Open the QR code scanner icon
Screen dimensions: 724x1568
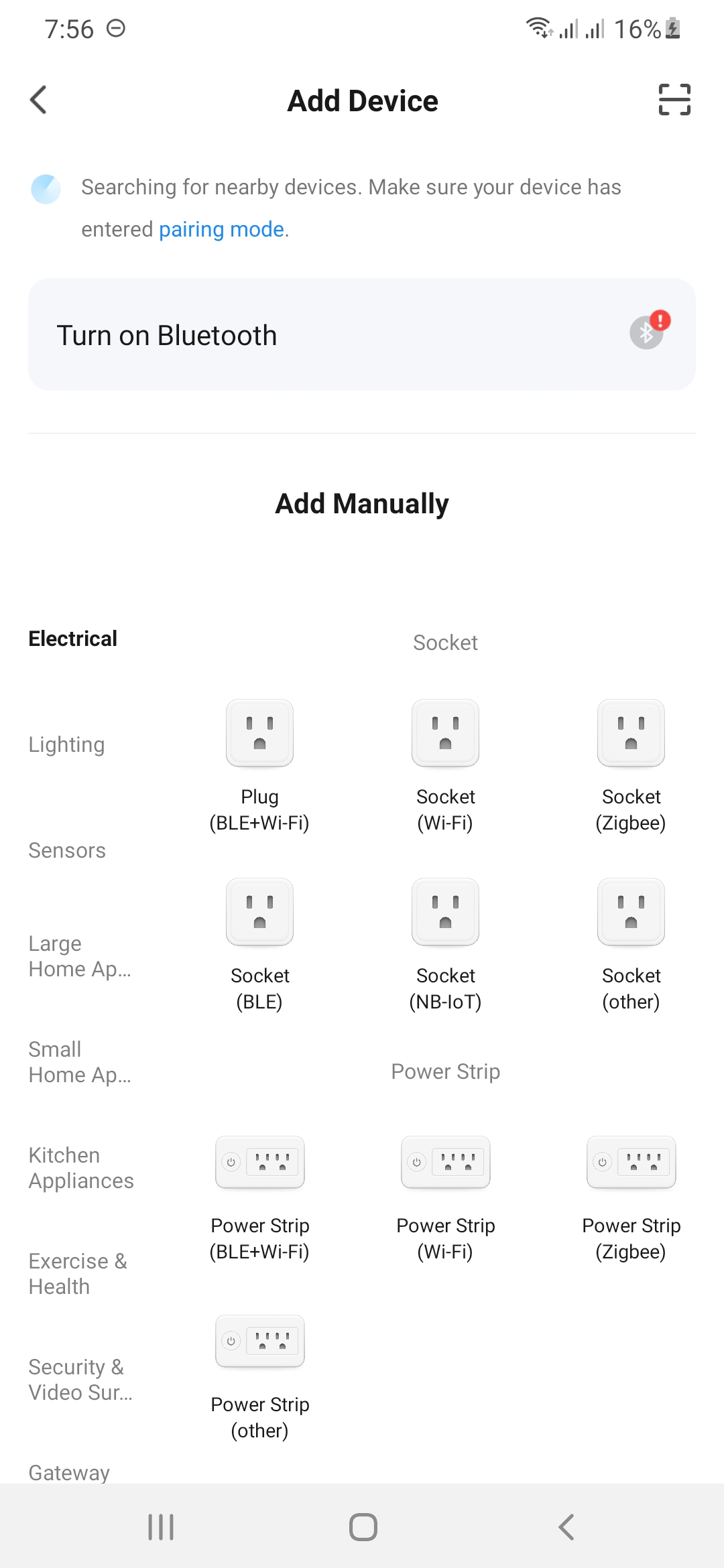[674, 100]
